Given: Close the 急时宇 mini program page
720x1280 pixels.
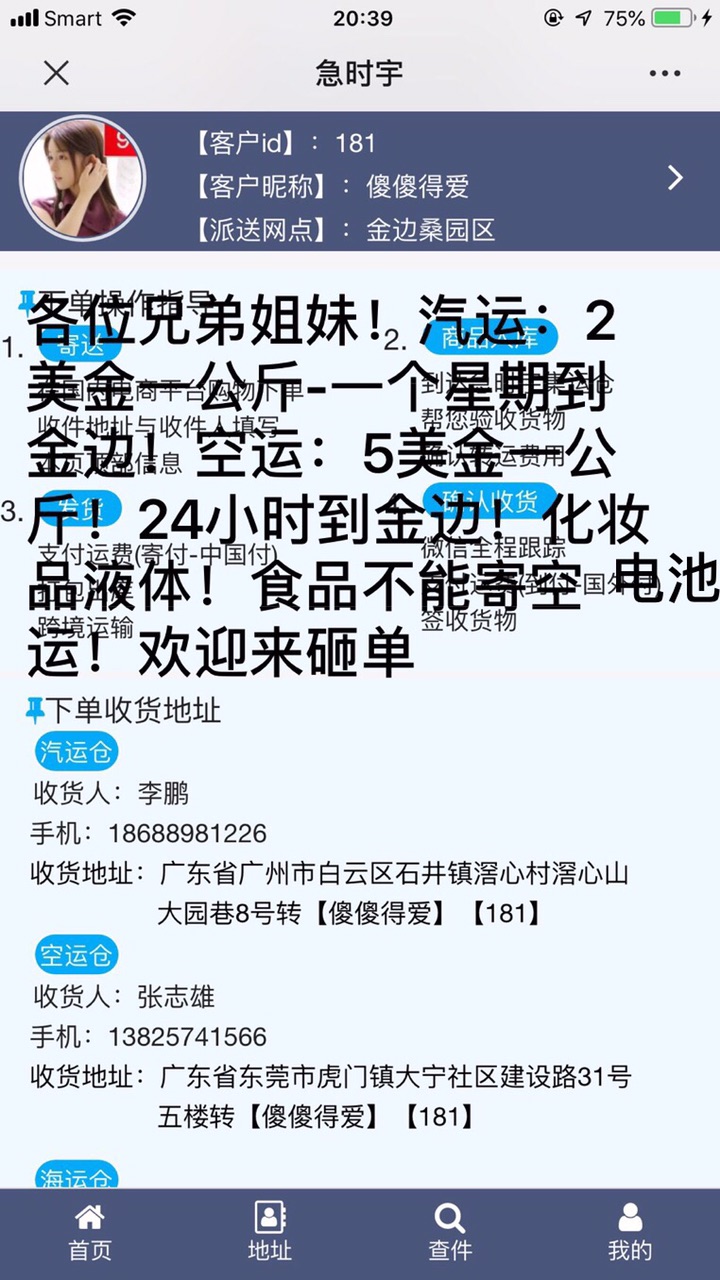Looking at the screenshot, I should coord(57,73).
